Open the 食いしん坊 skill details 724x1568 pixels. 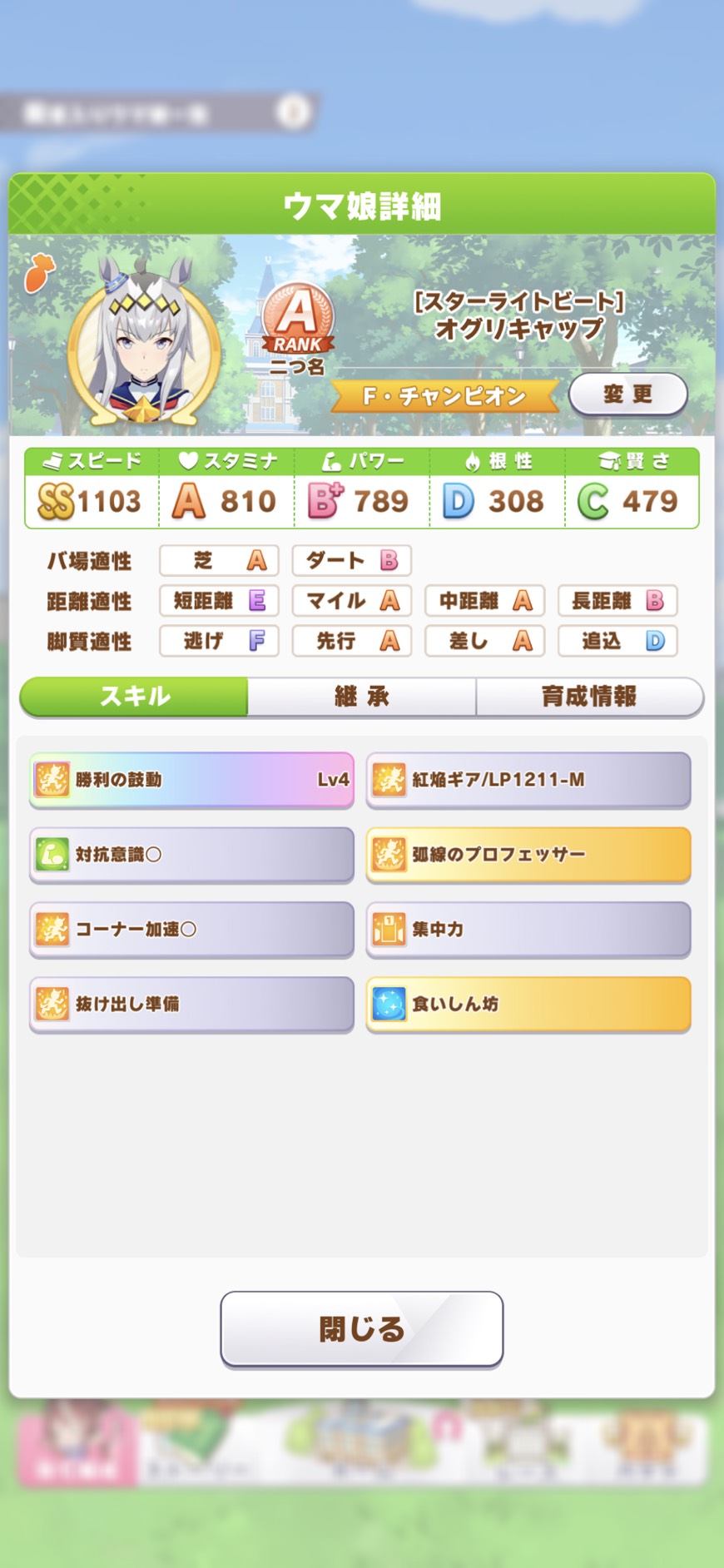pyautogui.click(x=528, y=1004)
